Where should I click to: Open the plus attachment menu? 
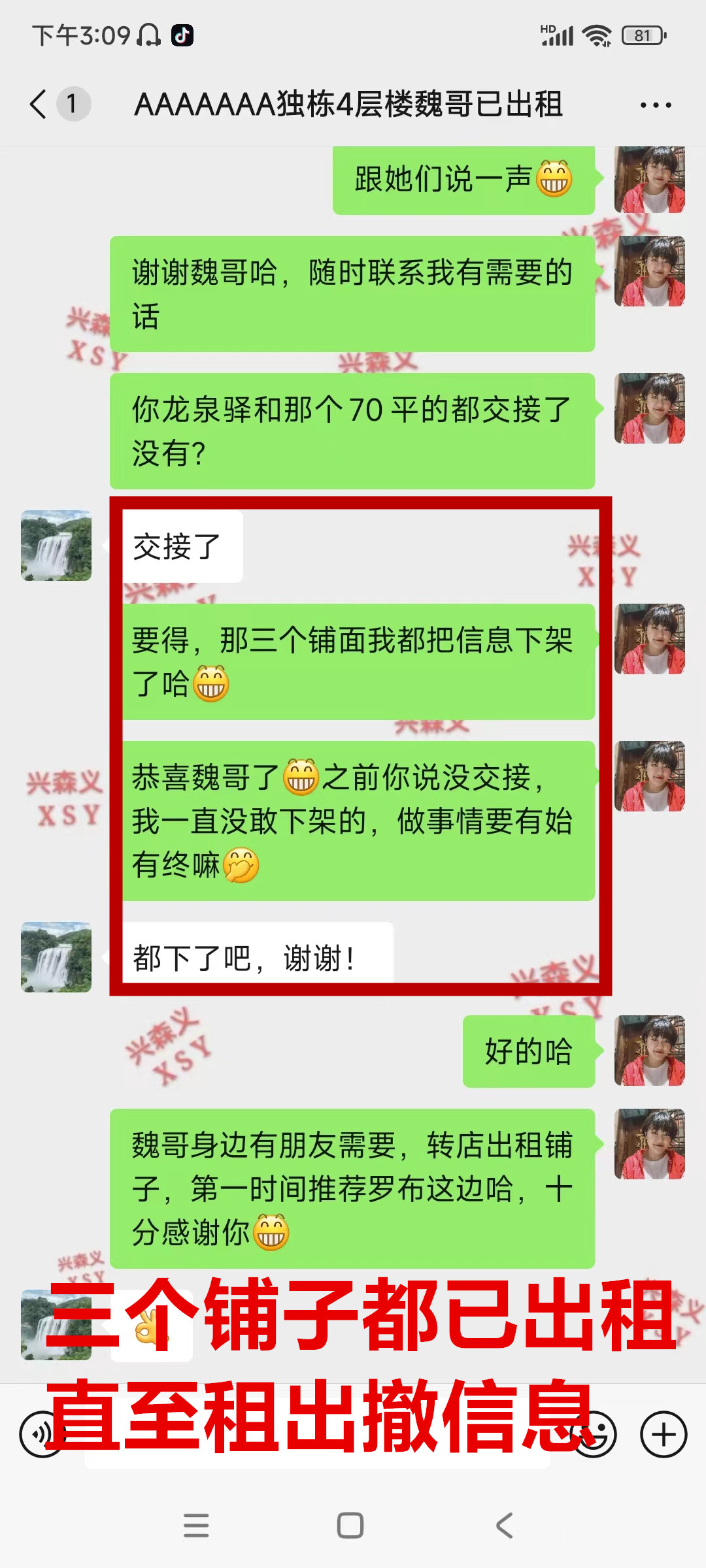pyautogui.click(x=663, y=1435)
